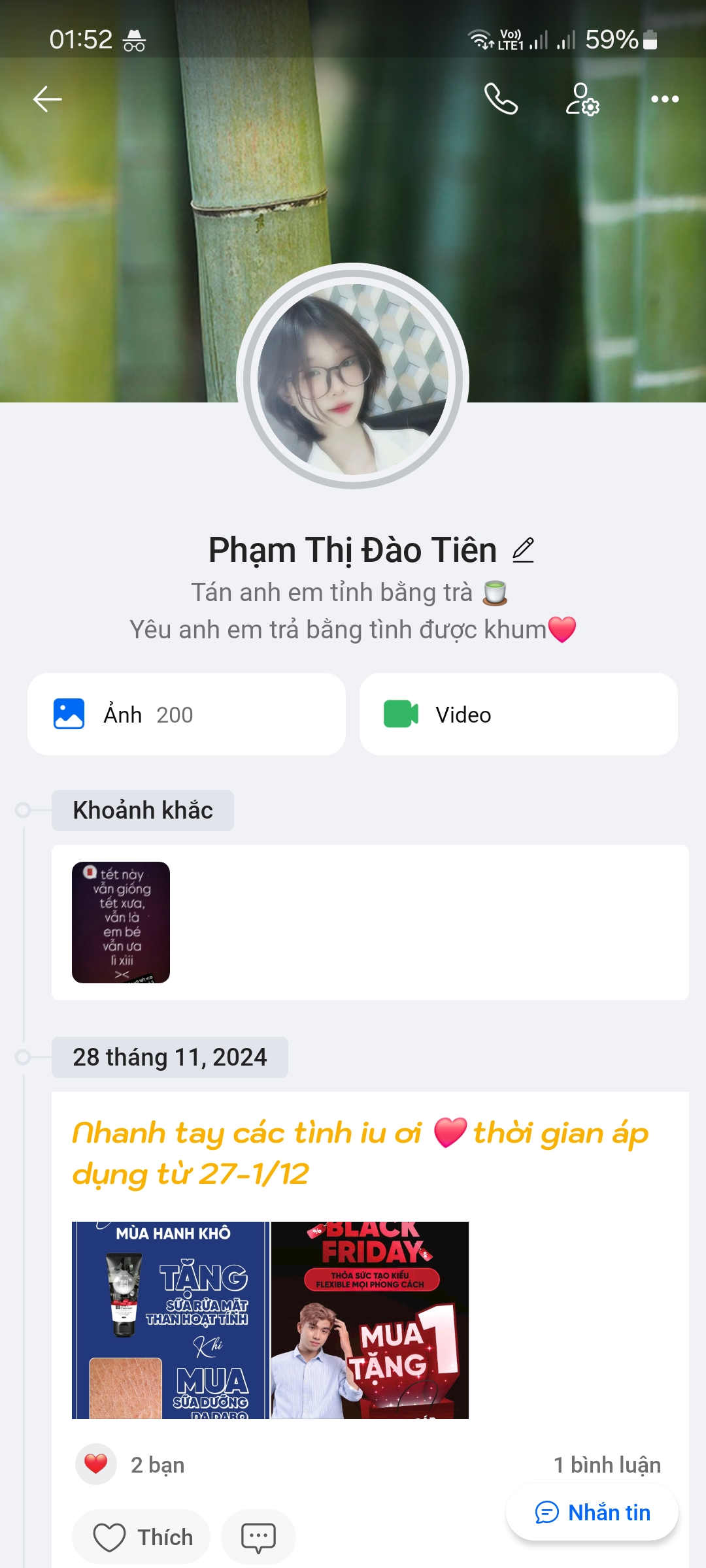Screen dimensions: 706x1568
Task: Tap Nhắn tin to send a message
Action: [592, 1512]
